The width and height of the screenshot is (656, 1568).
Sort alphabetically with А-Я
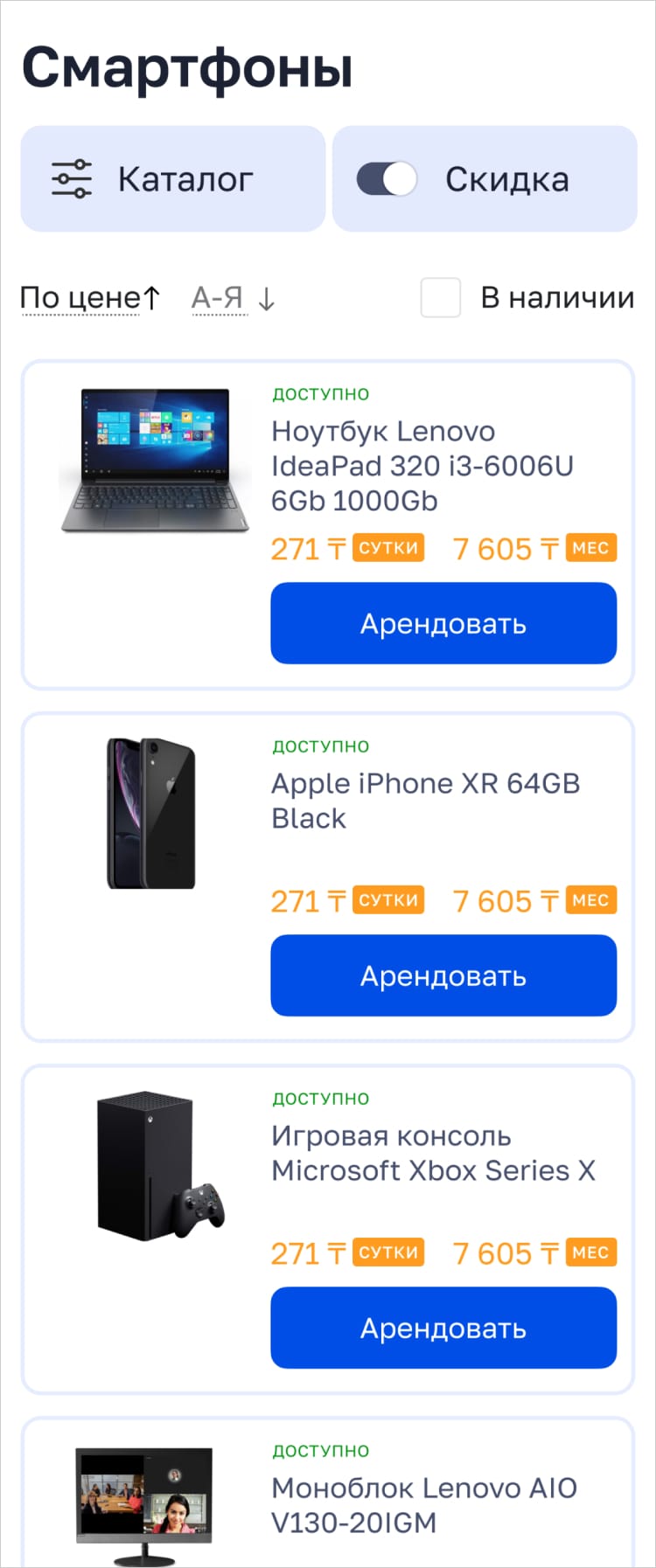[x=233, y=298]
